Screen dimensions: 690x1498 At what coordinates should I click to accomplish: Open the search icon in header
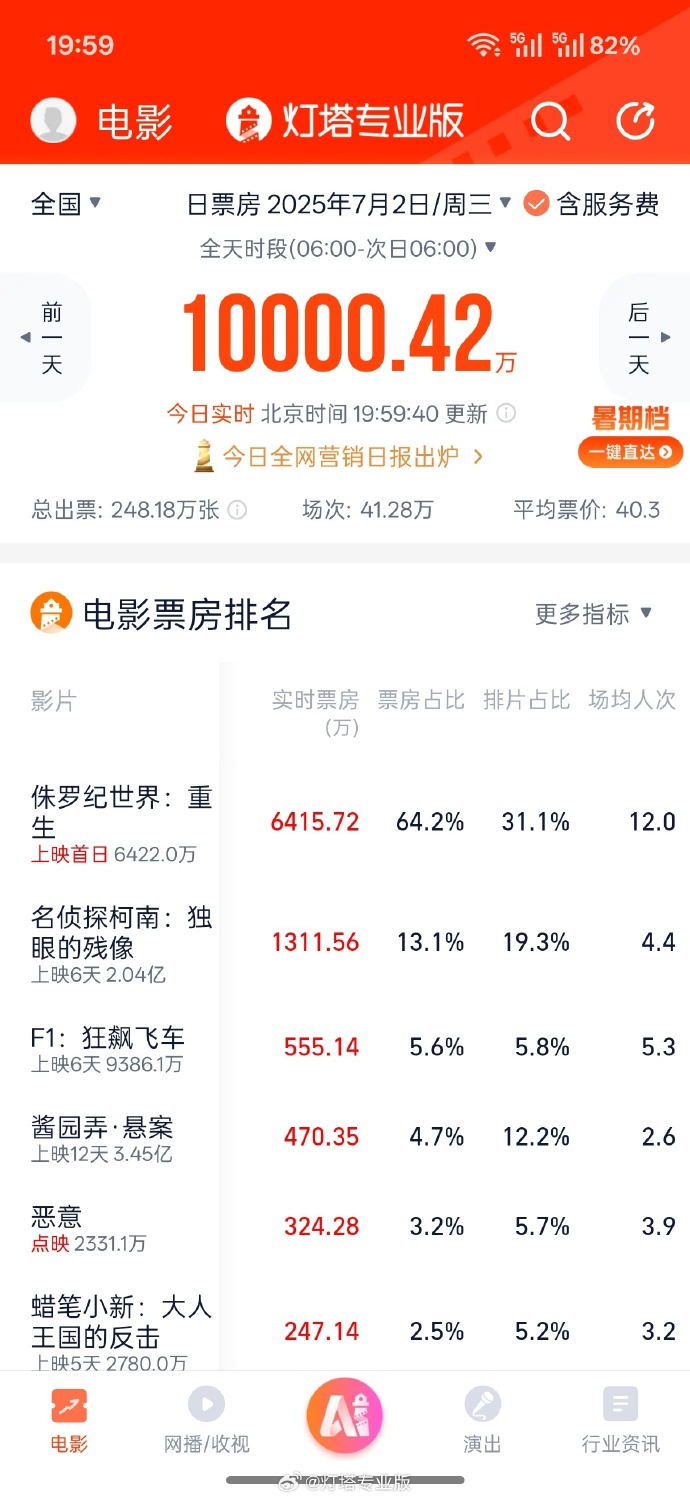click(x=549, y=122)
